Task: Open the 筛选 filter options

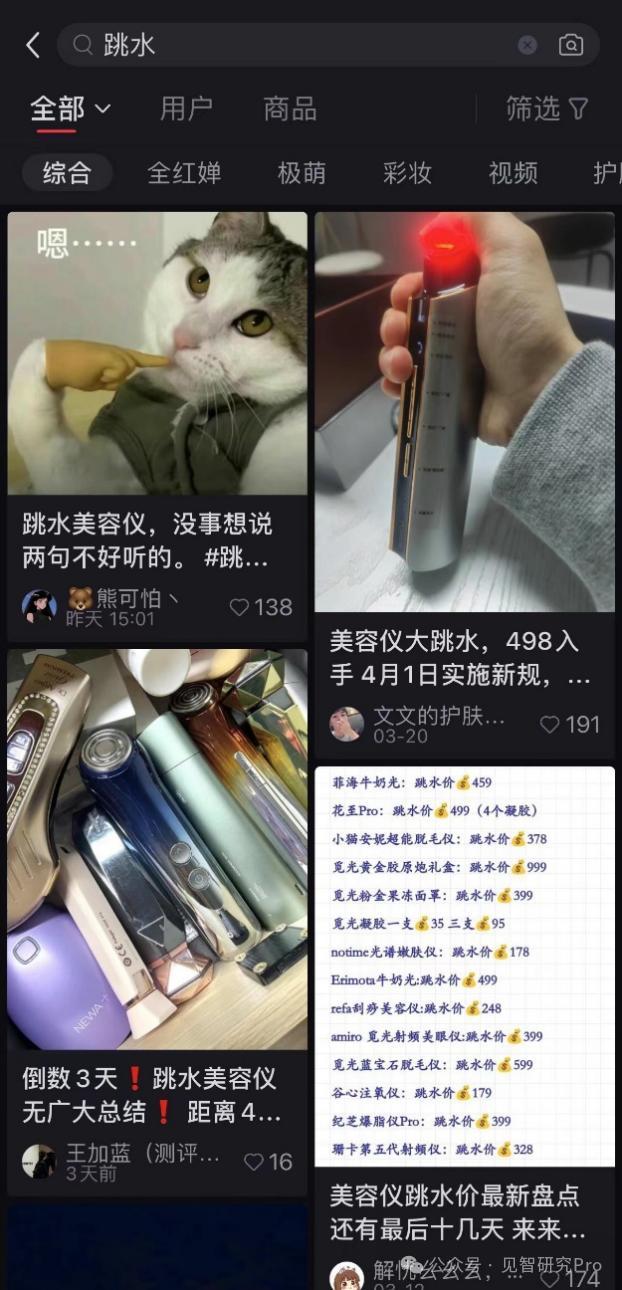Action: click(x=546, y=108)
